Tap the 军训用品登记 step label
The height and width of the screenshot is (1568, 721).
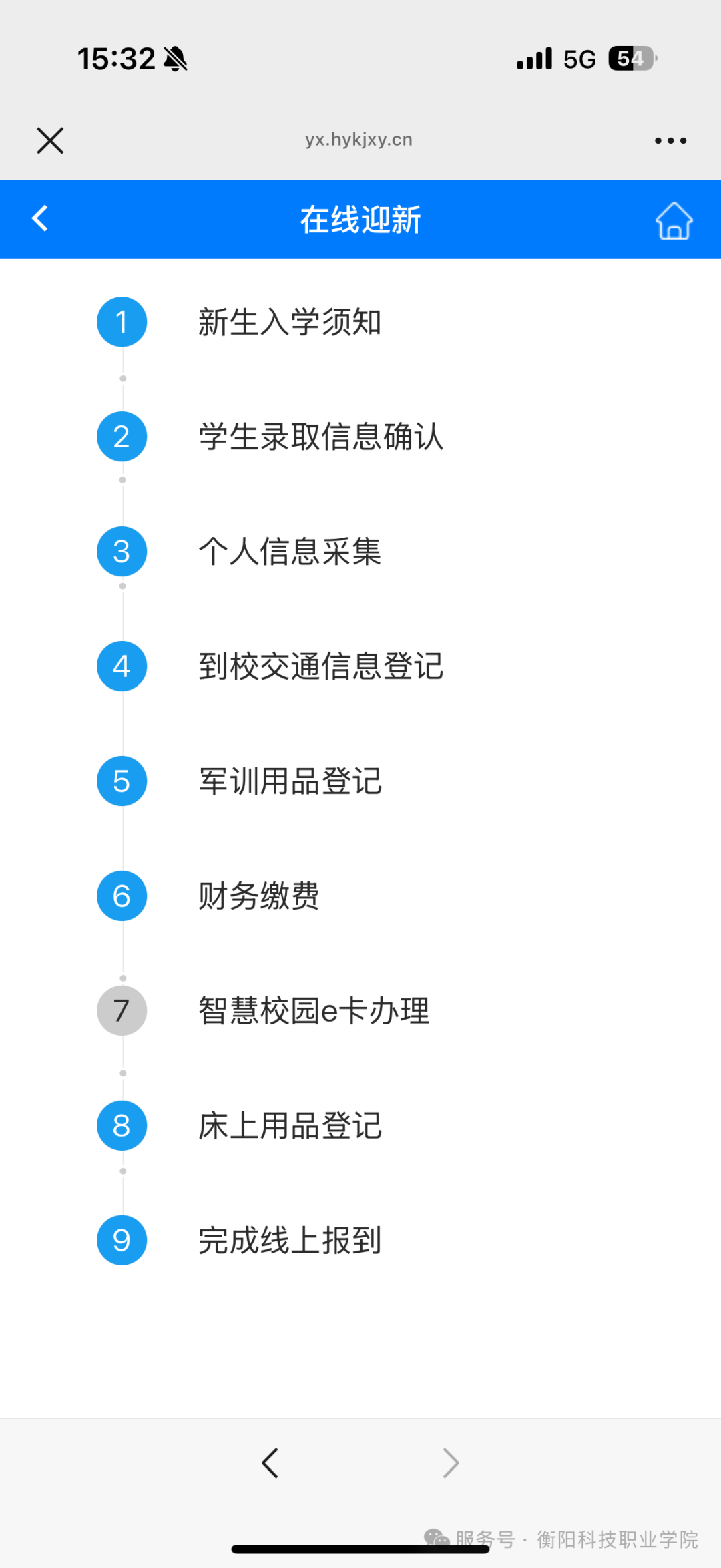[290, 781]
